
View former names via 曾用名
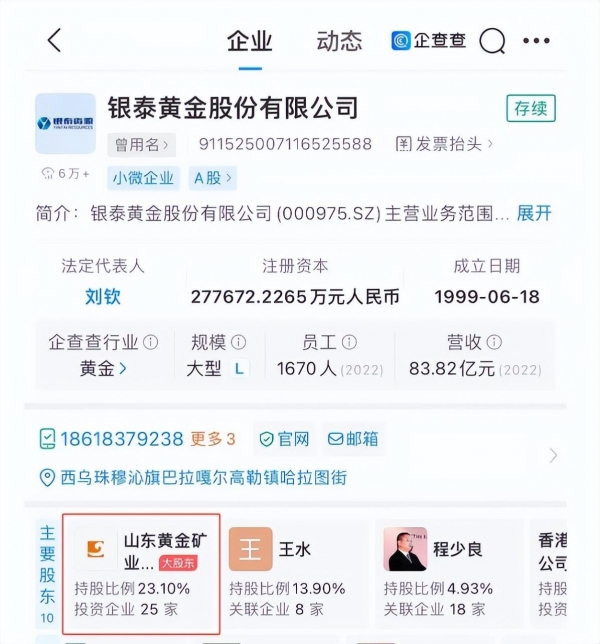[x=140, y=145]
